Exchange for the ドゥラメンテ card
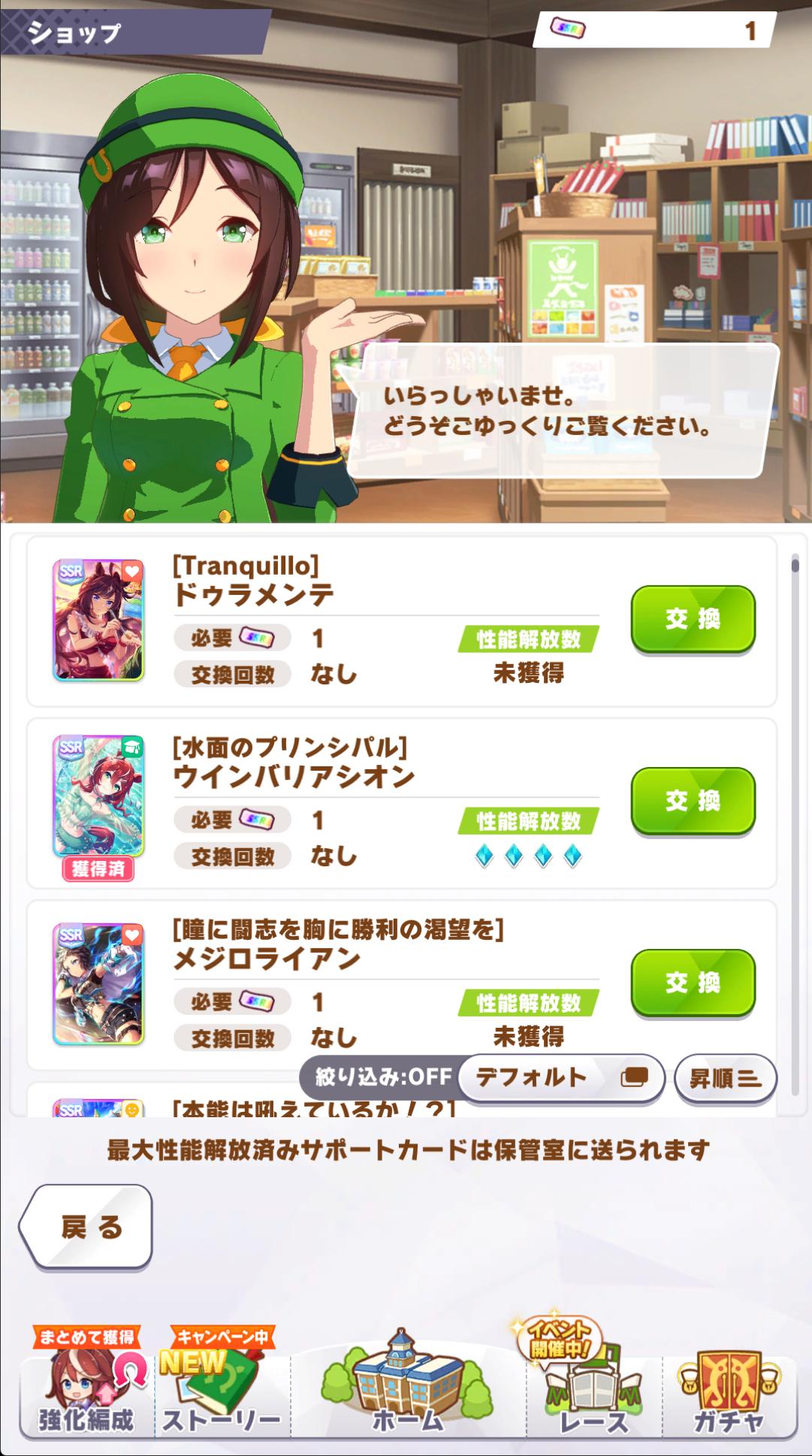812x1456 pixels. pos(693,619)
